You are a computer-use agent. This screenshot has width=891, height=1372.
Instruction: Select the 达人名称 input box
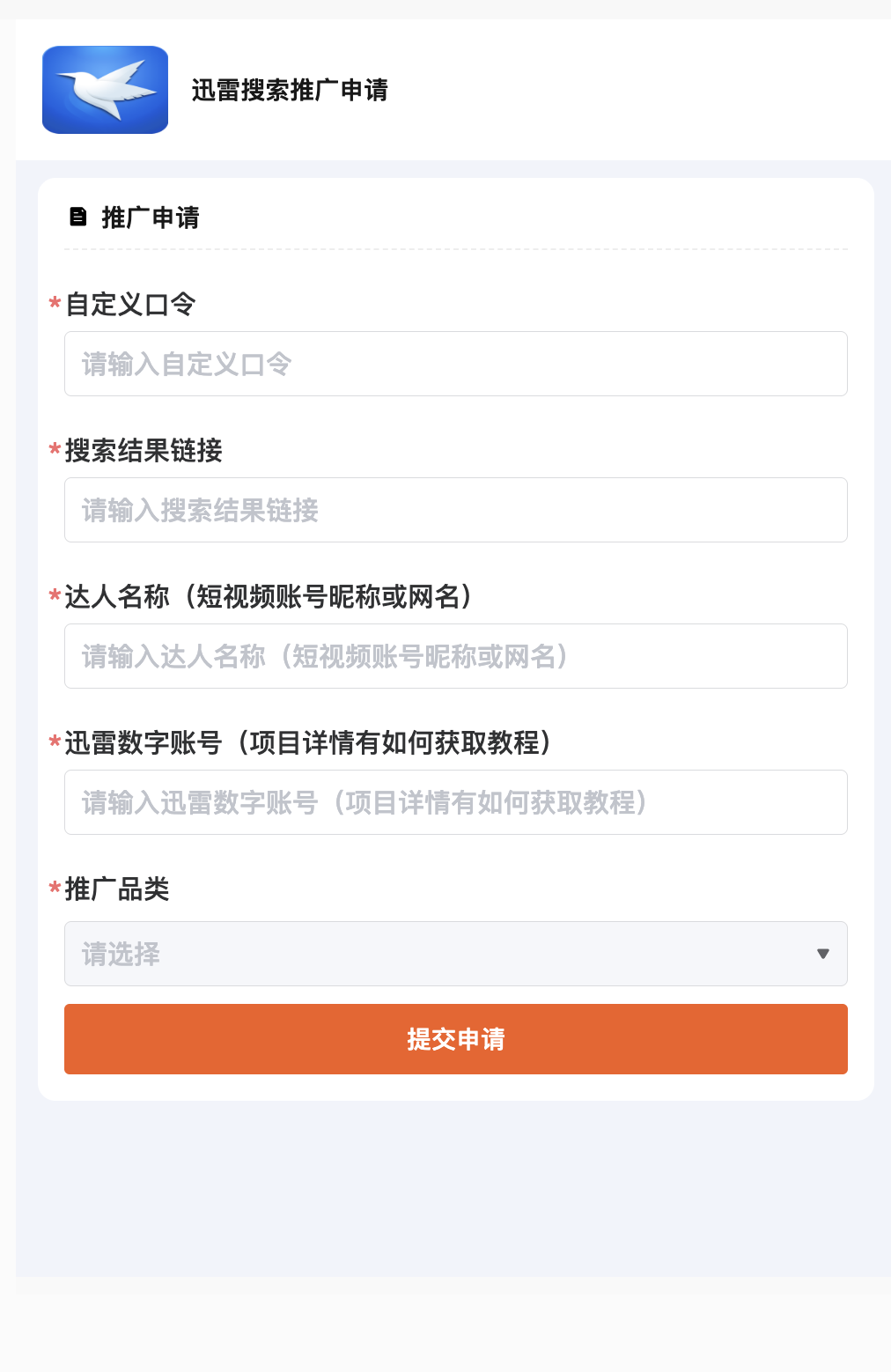coord(455,656)
